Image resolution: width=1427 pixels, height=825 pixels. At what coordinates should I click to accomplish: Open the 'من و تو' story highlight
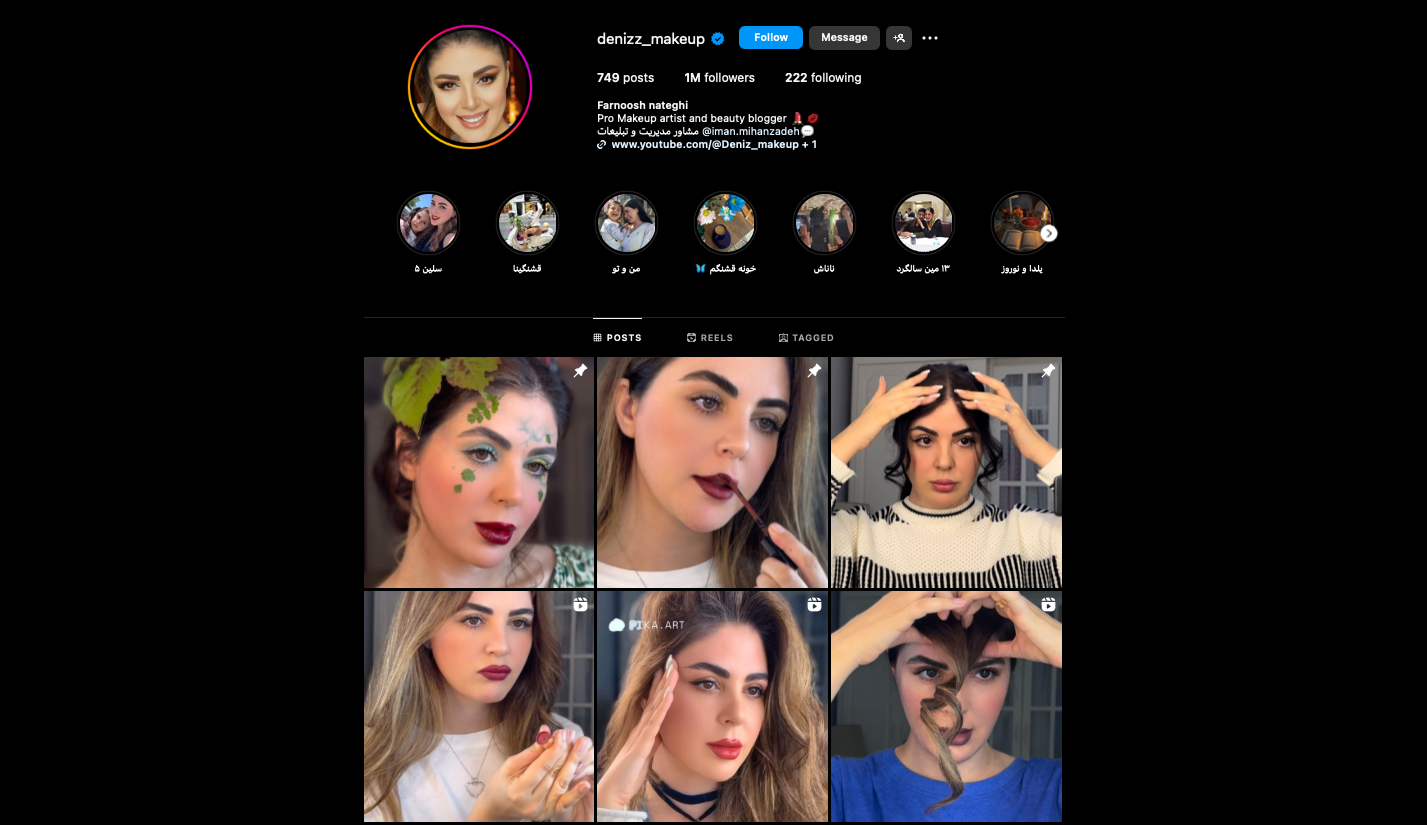point(626,223)
